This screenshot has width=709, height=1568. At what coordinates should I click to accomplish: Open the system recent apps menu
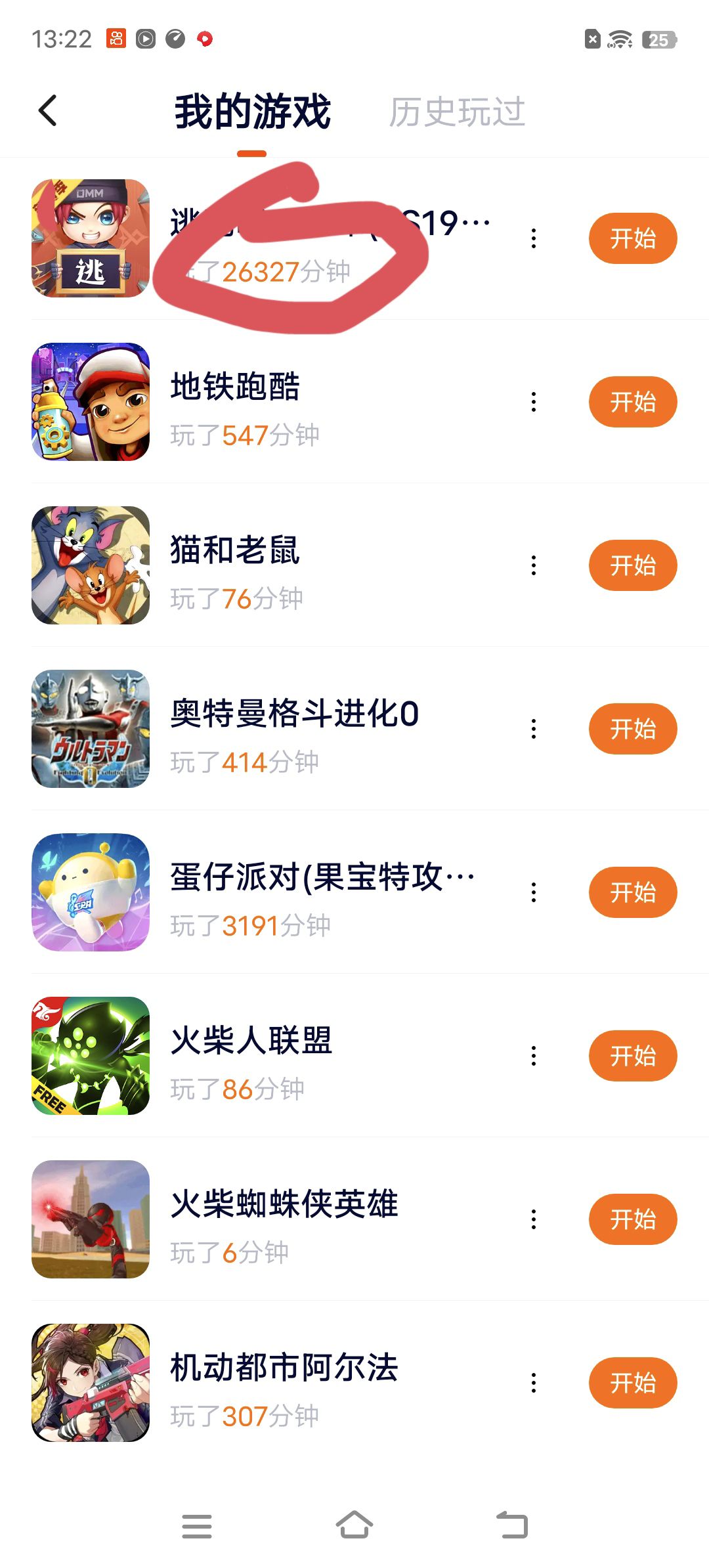point(196,1525)
